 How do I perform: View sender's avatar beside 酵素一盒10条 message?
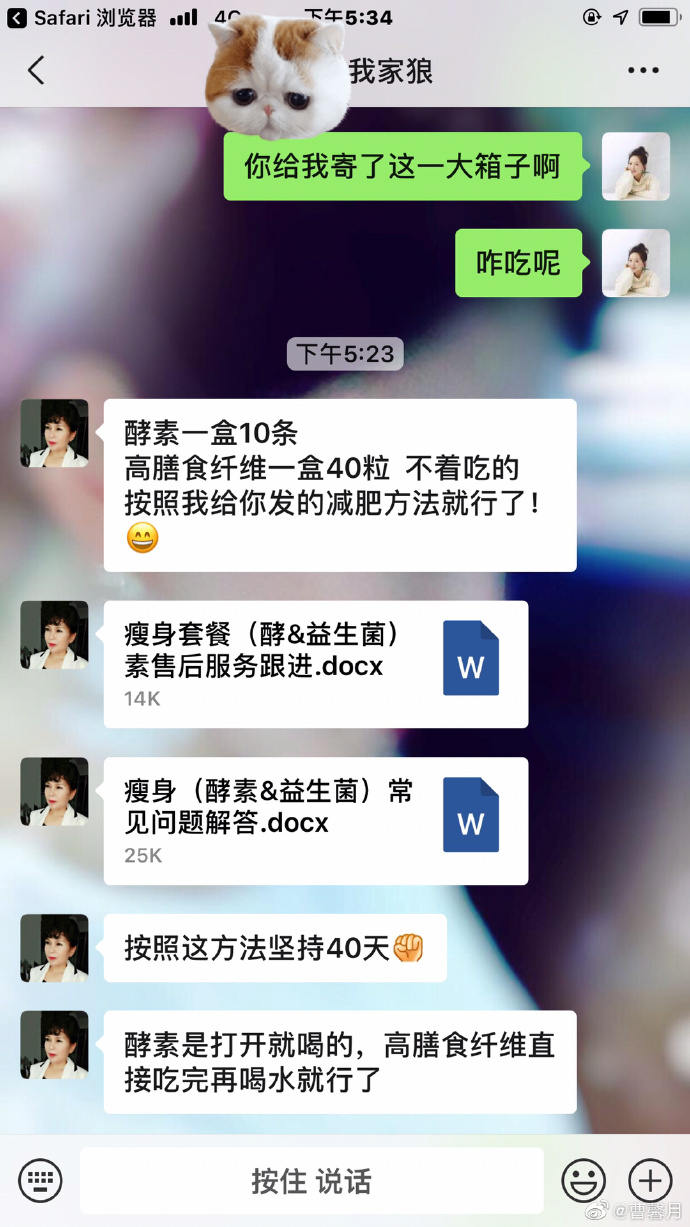[x=54, y=433]
